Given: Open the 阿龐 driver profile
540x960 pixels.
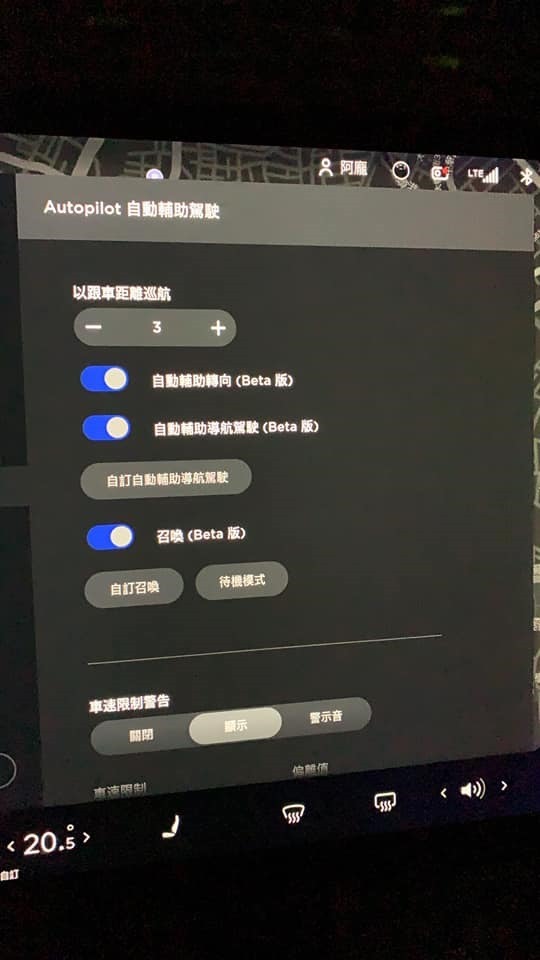Looking at the screenshot, I should 343,168.
